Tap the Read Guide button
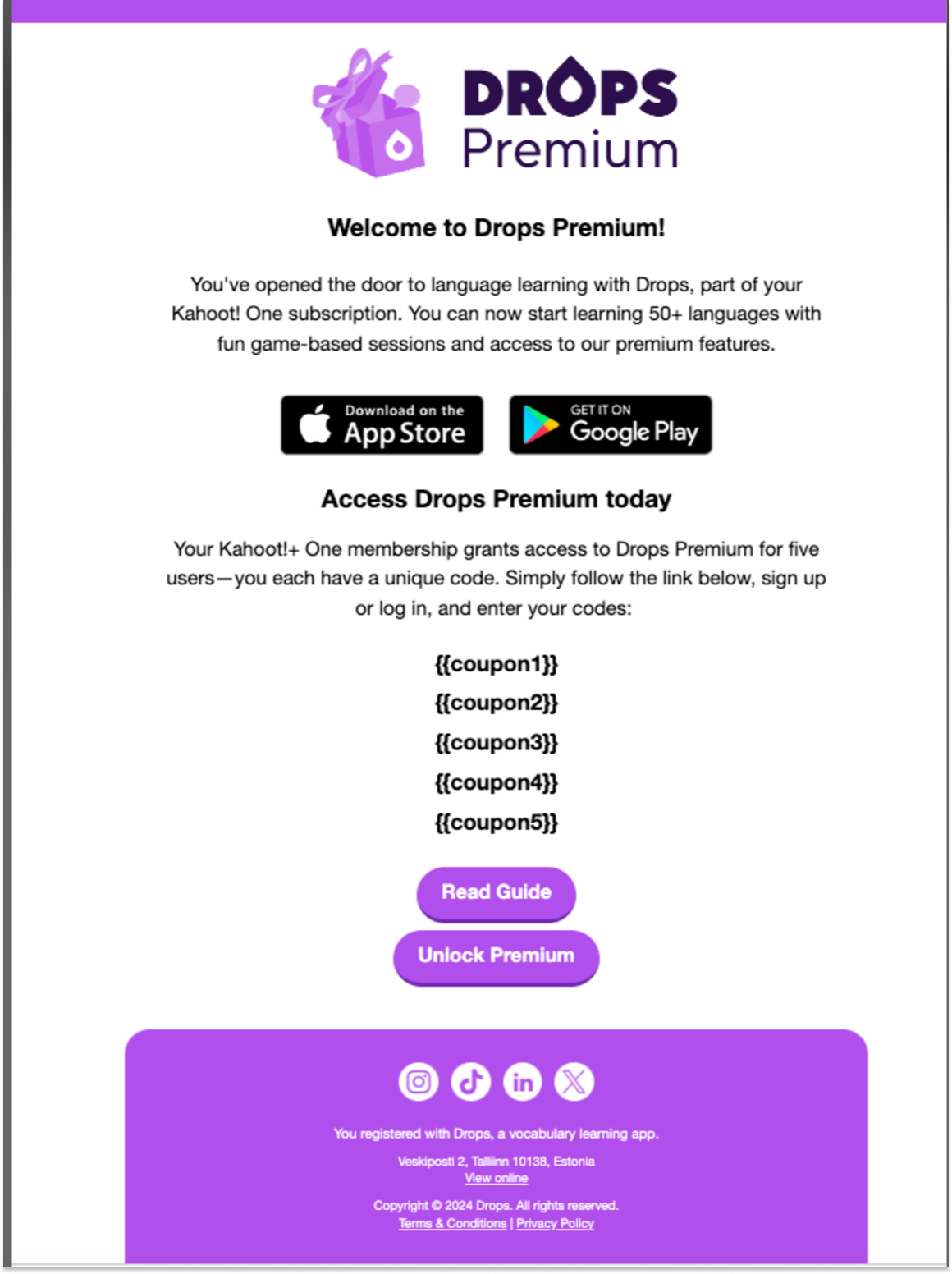The image size is (952, 1274). coord(496,892)
